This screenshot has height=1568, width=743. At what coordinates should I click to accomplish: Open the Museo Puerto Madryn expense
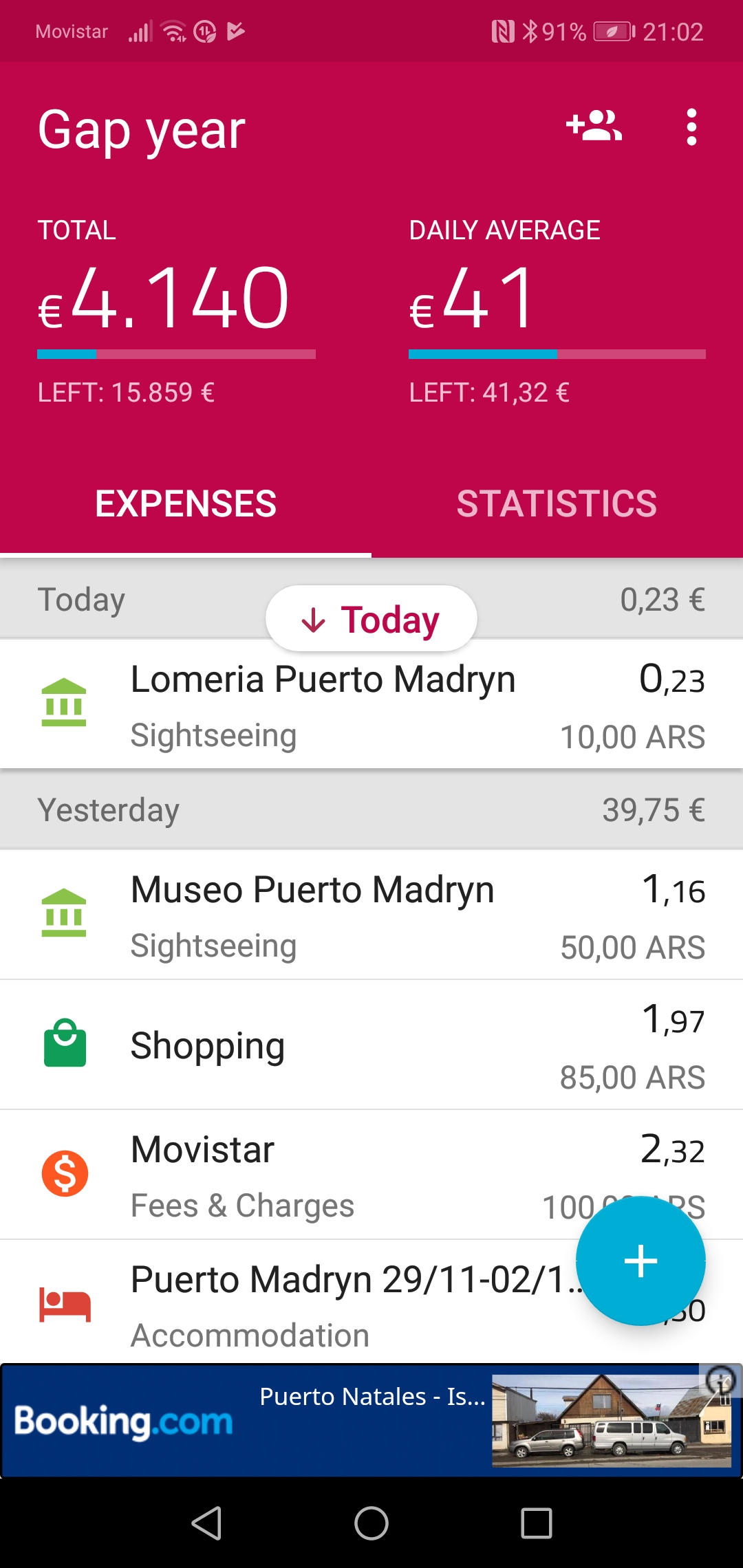coord(371,915)
